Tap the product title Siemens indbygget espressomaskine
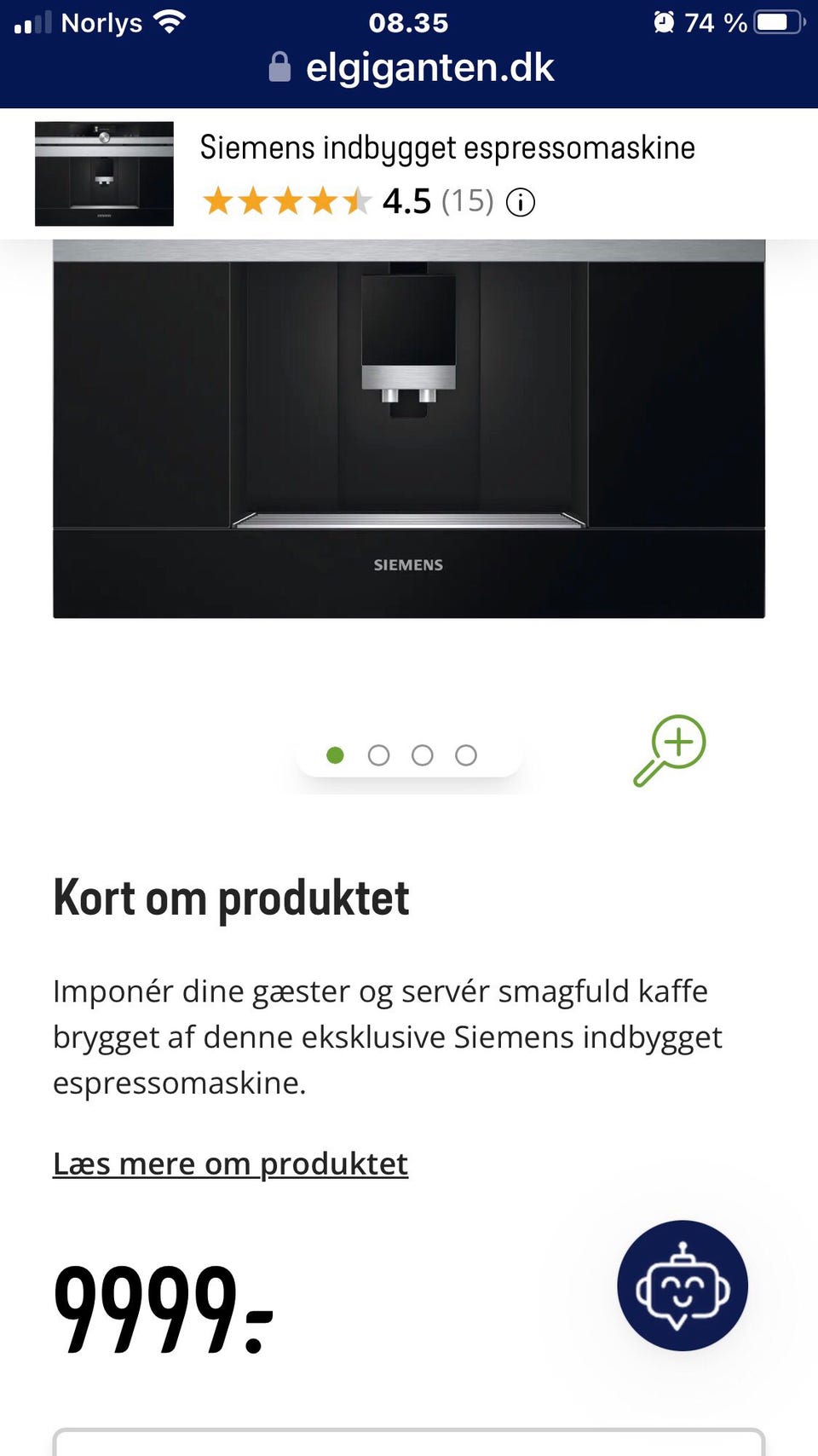This screenshot has height=1456, width=818. (x=447, y=147)
